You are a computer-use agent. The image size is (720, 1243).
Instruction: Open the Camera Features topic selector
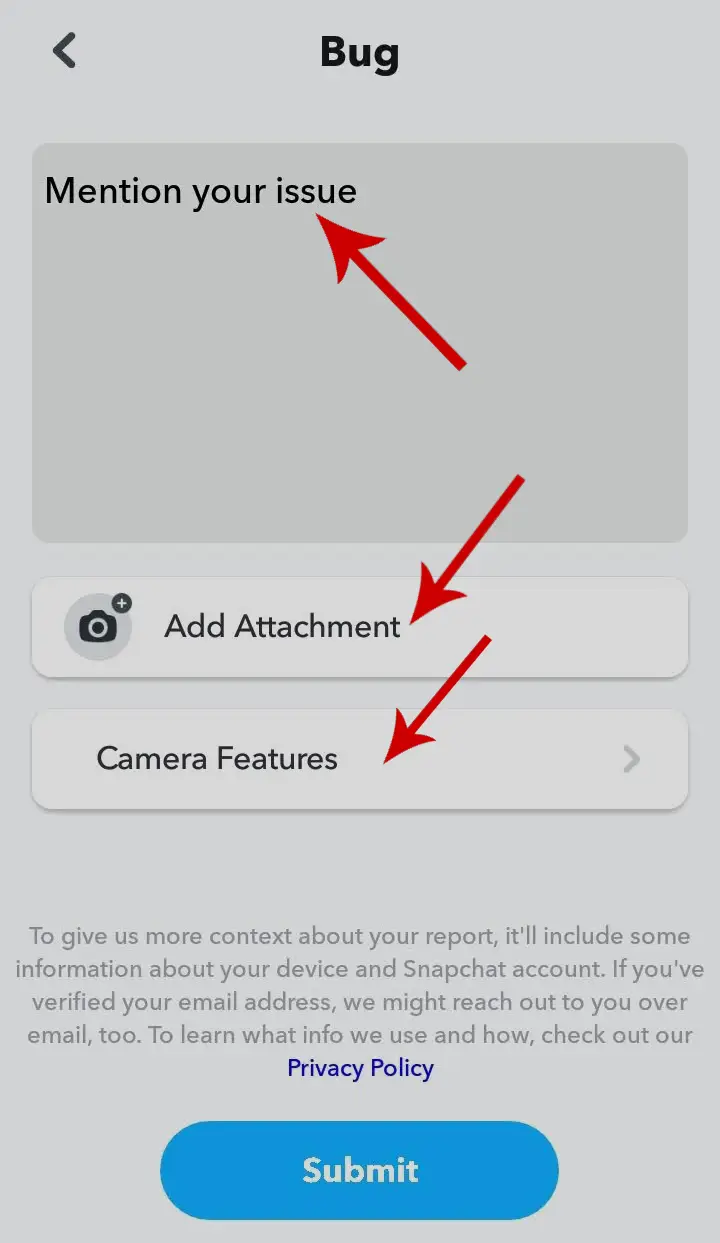click(x=360, y=759)
